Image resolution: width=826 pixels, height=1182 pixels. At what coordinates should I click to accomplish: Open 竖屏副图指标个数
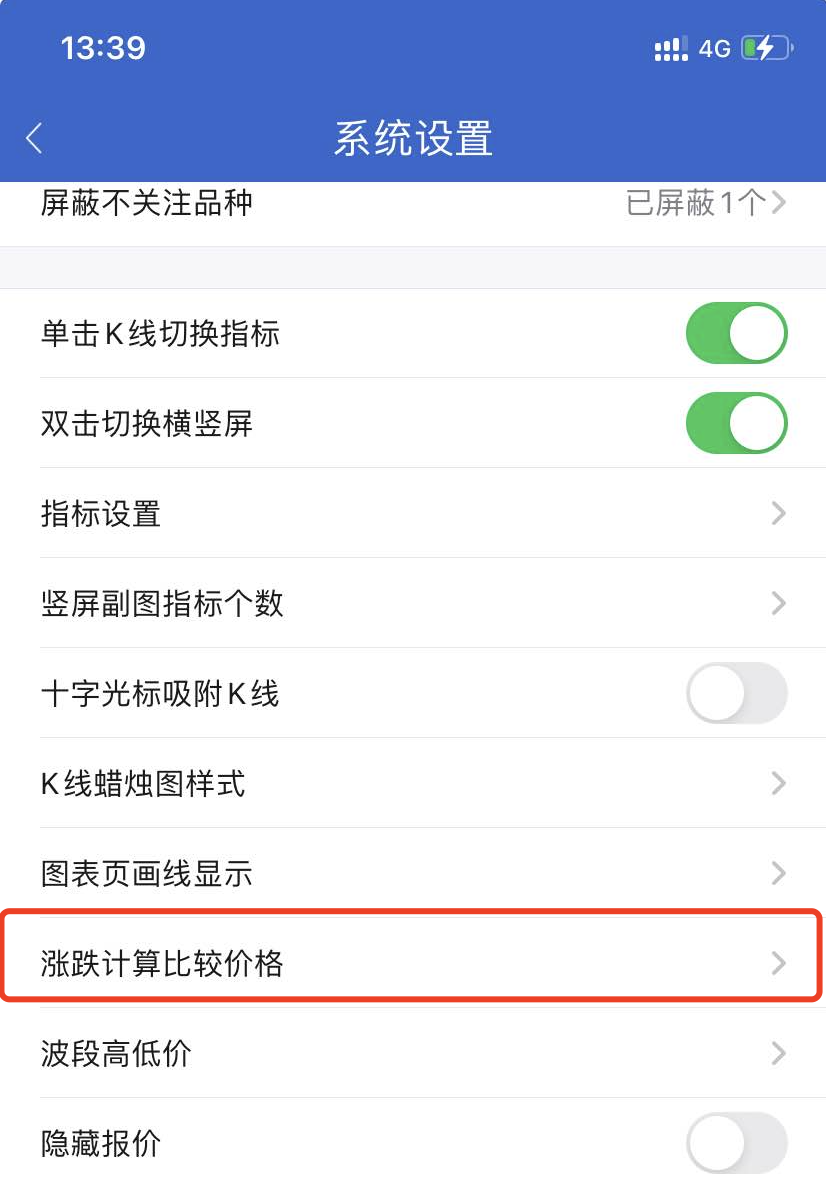(412, 604)
